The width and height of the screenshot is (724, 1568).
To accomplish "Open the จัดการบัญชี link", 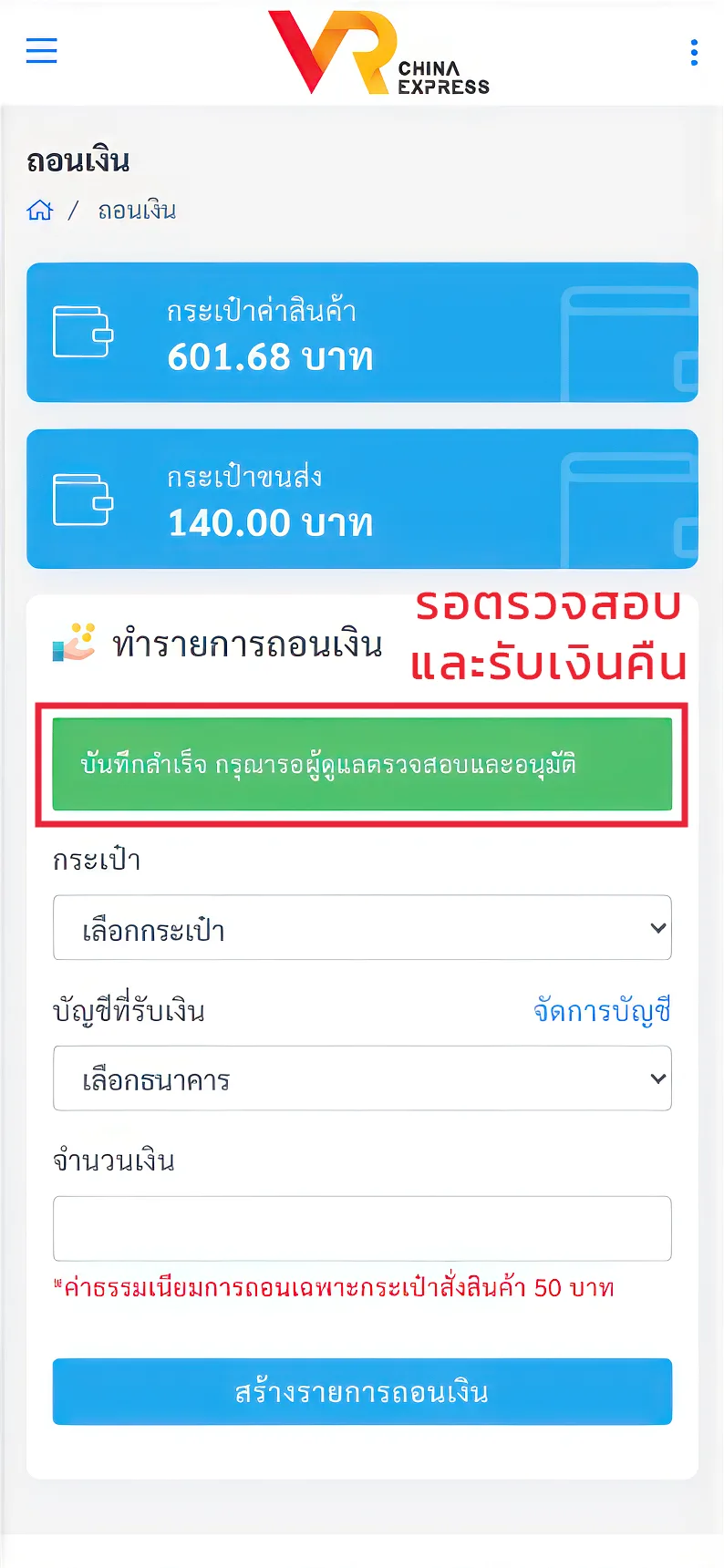I will (602, 1011).
